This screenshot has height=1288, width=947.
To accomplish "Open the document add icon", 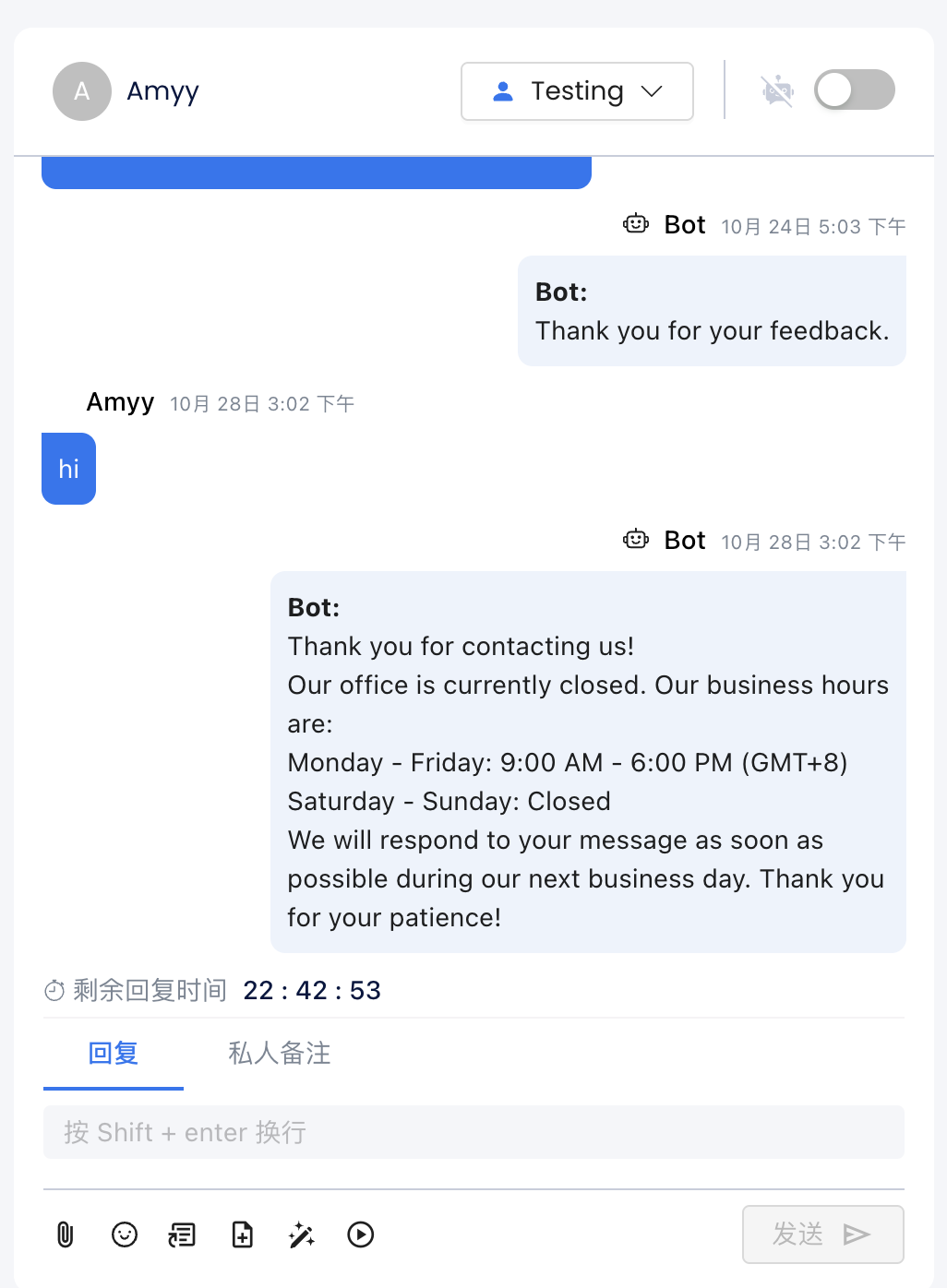I will click(x=242, y=1234).
